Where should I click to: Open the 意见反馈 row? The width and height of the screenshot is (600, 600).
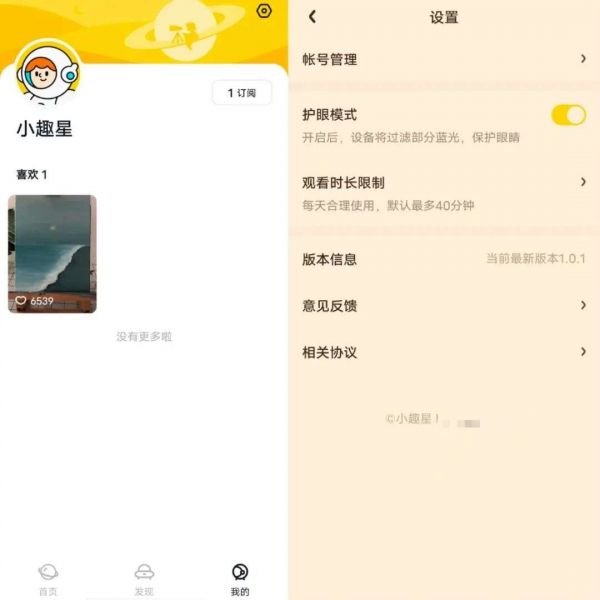(444, 306)
